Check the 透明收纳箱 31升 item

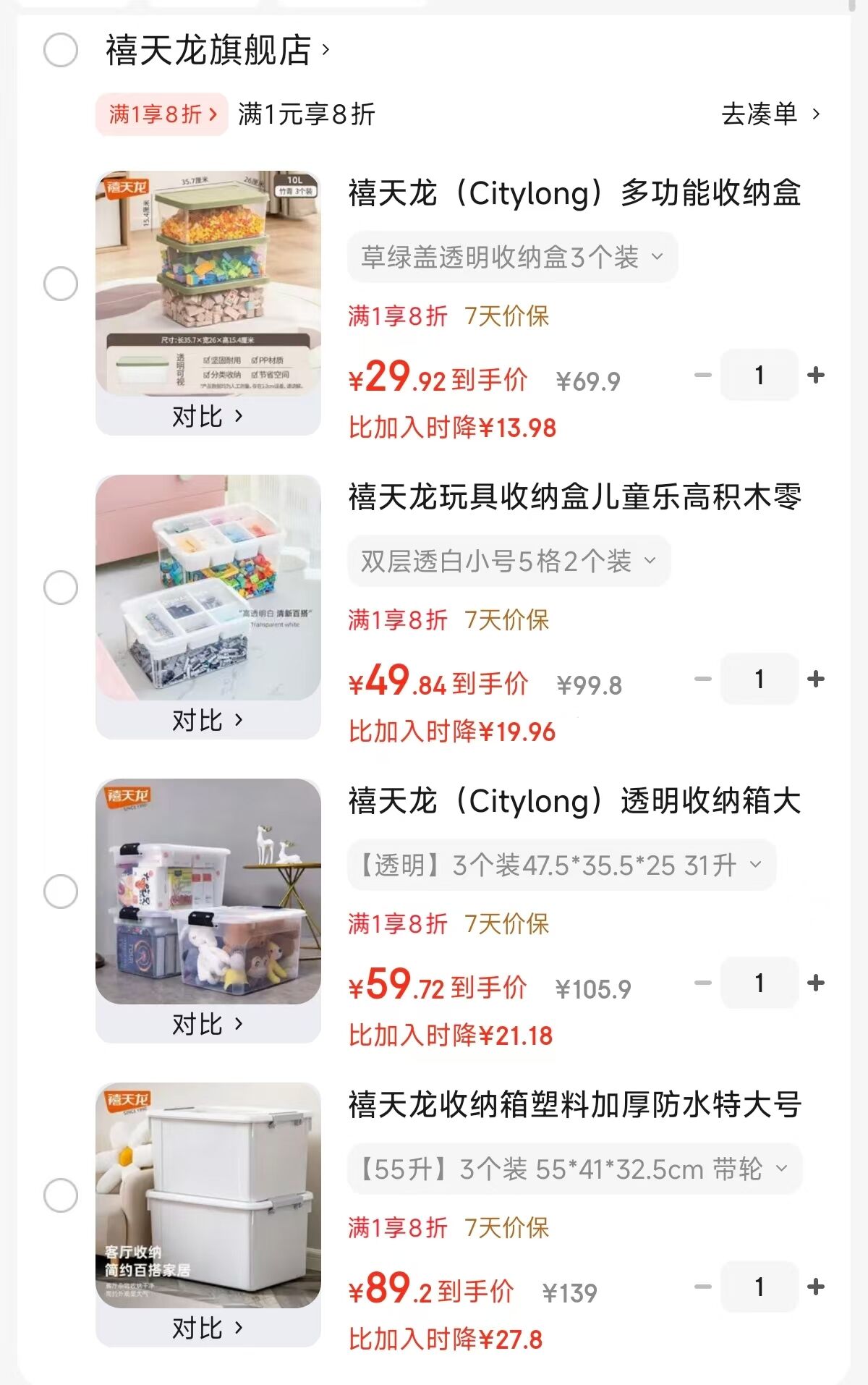(62, 892)
